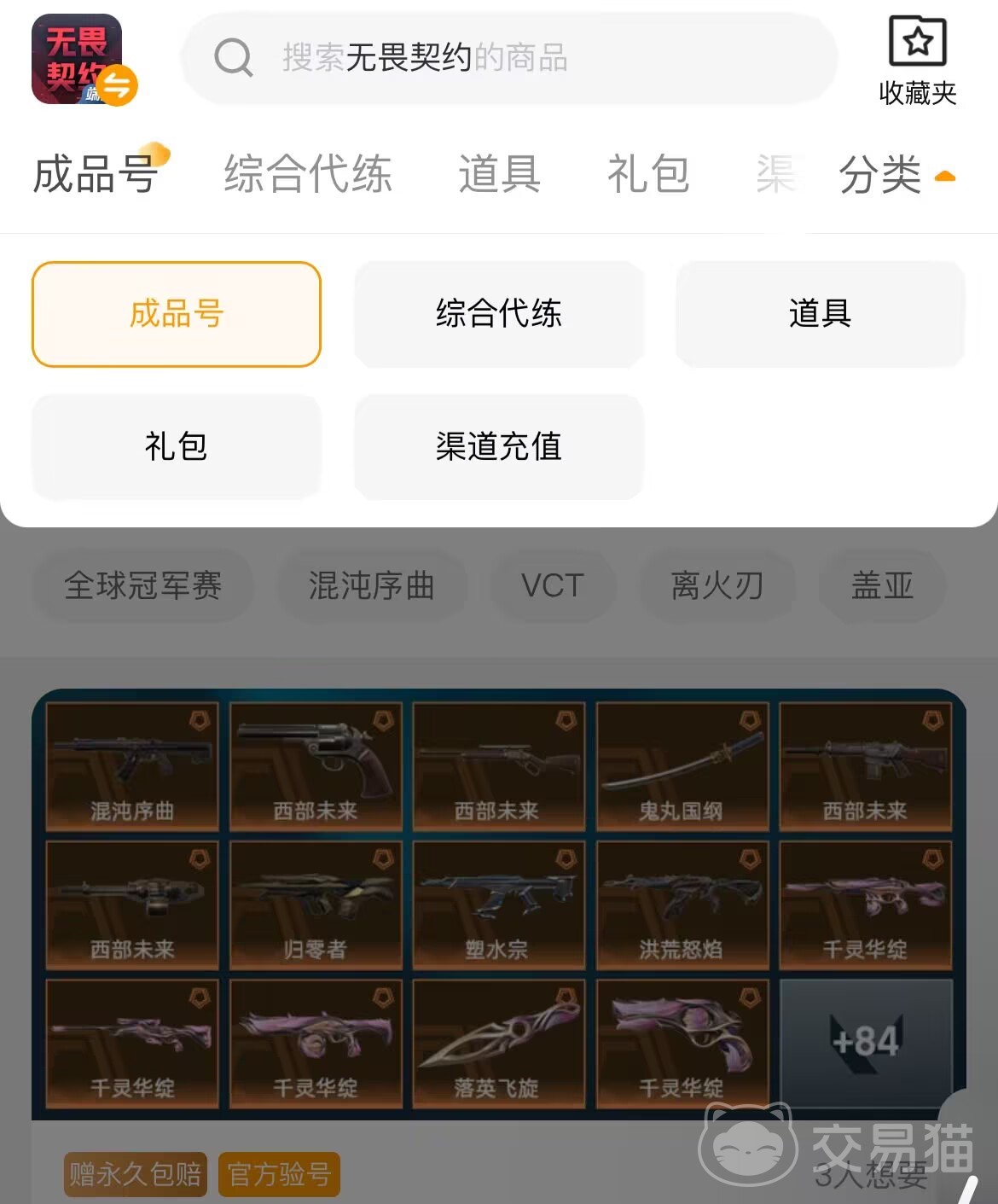Apply the 盖亚 filter chip
Viewport: 998px width, 1204px height.
tap(882, 586)
